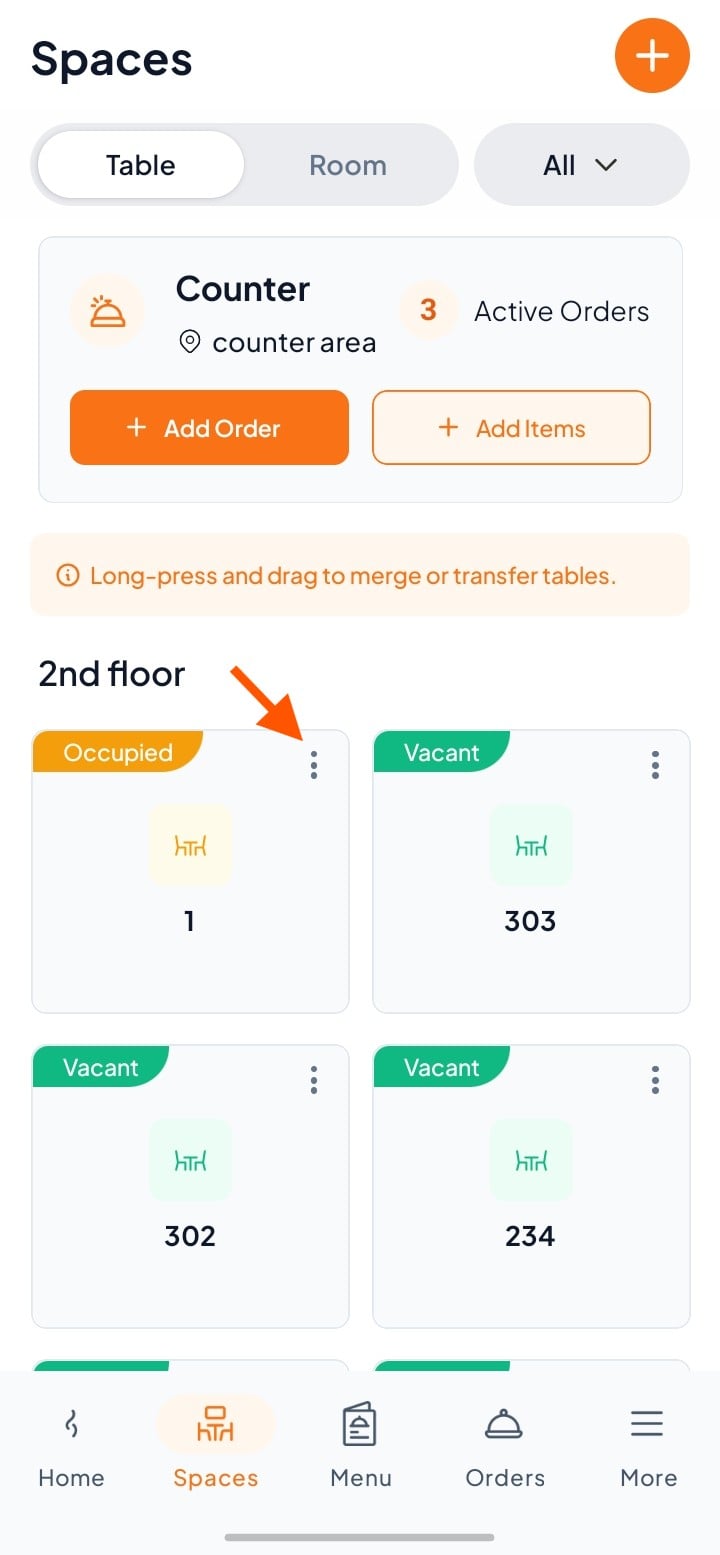This screenshot has height=1555, width=720.
Task: Open the Menu tab in bottom navigation
Action: pyautogui.click(x=360, y=1447)
